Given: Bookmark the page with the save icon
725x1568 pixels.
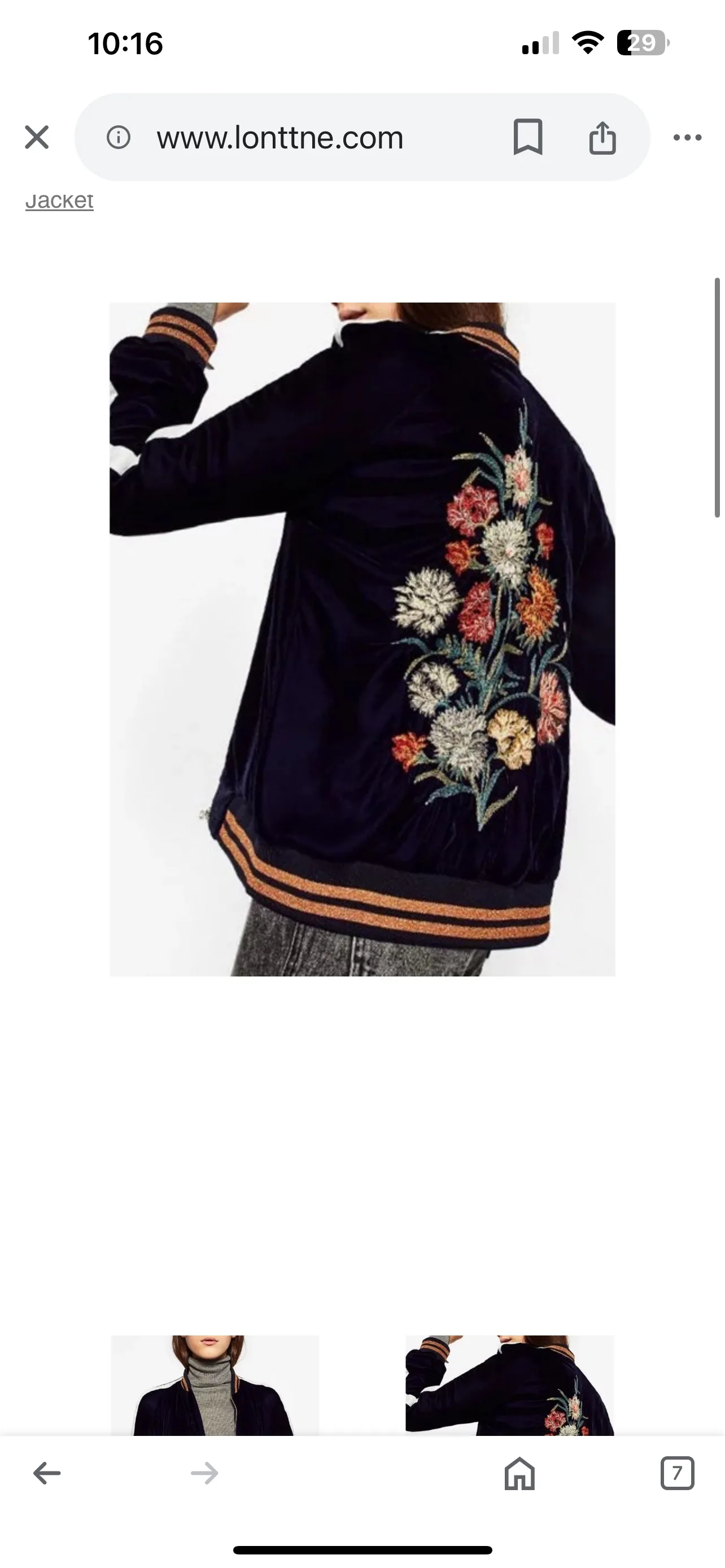Looking at the screenshot, I should coord(527,137).
